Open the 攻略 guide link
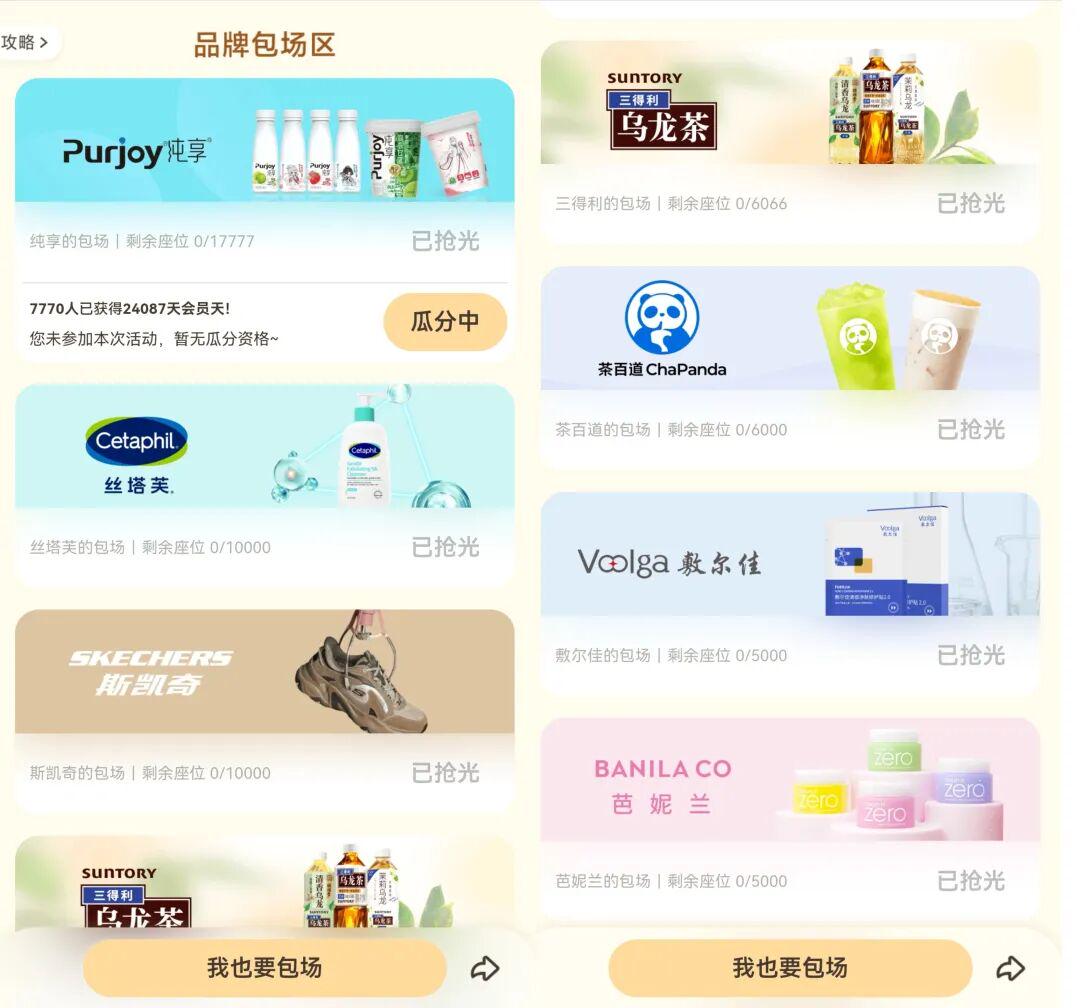The width and height of the screenshot is (1080, 1008). coord(26,42)
